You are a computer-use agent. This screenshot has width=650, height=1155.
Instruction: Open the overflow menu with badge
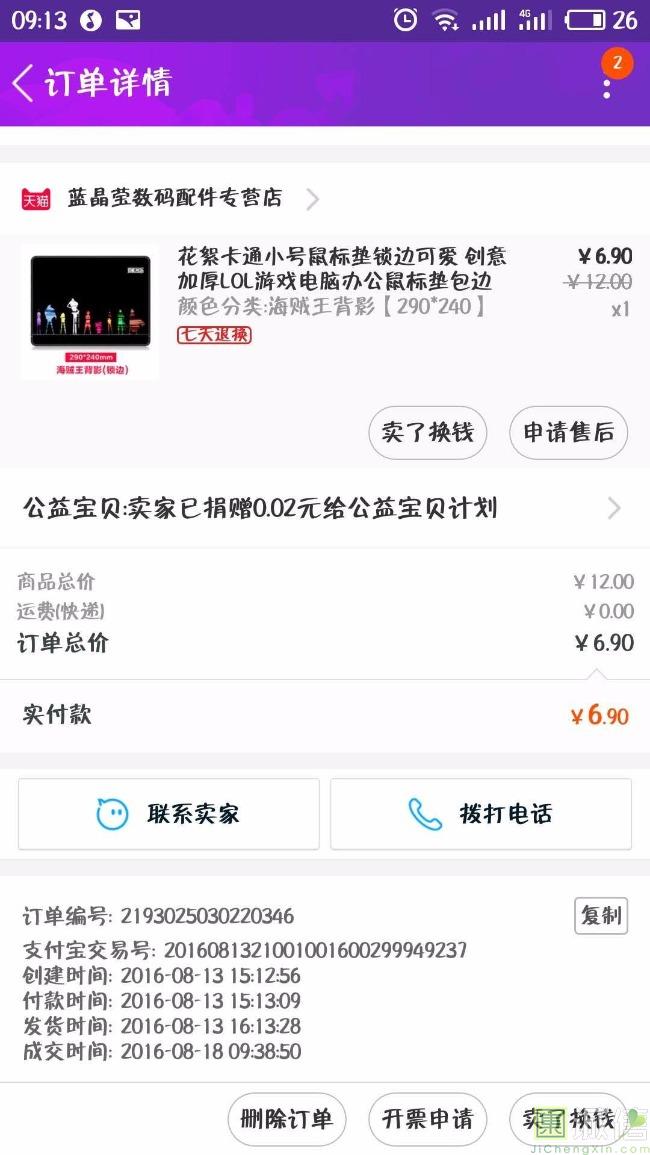pyautogui.click(x=607, y=81)
